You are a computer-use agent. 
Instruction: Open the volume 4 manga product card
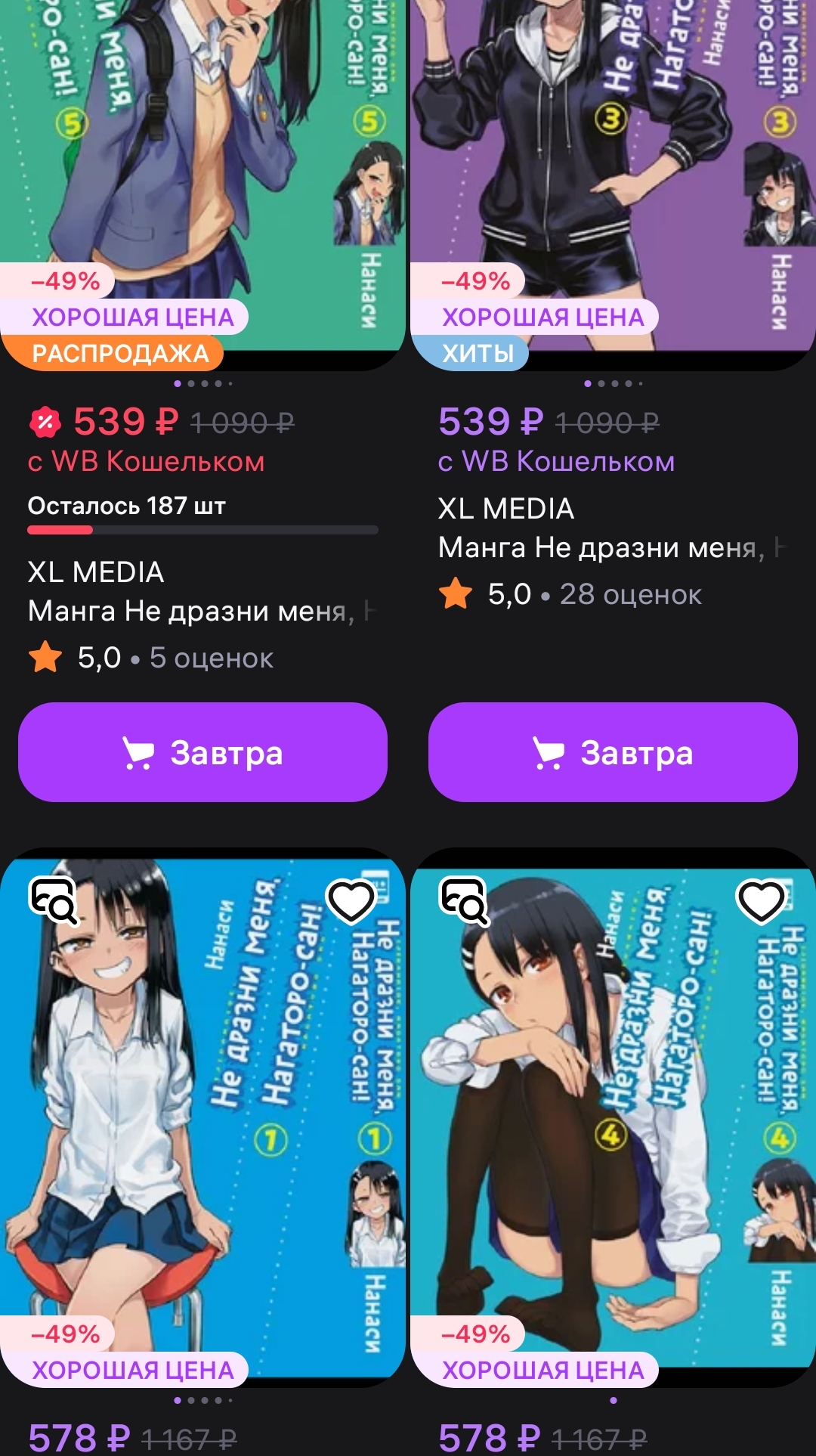tap(613, 1117)
